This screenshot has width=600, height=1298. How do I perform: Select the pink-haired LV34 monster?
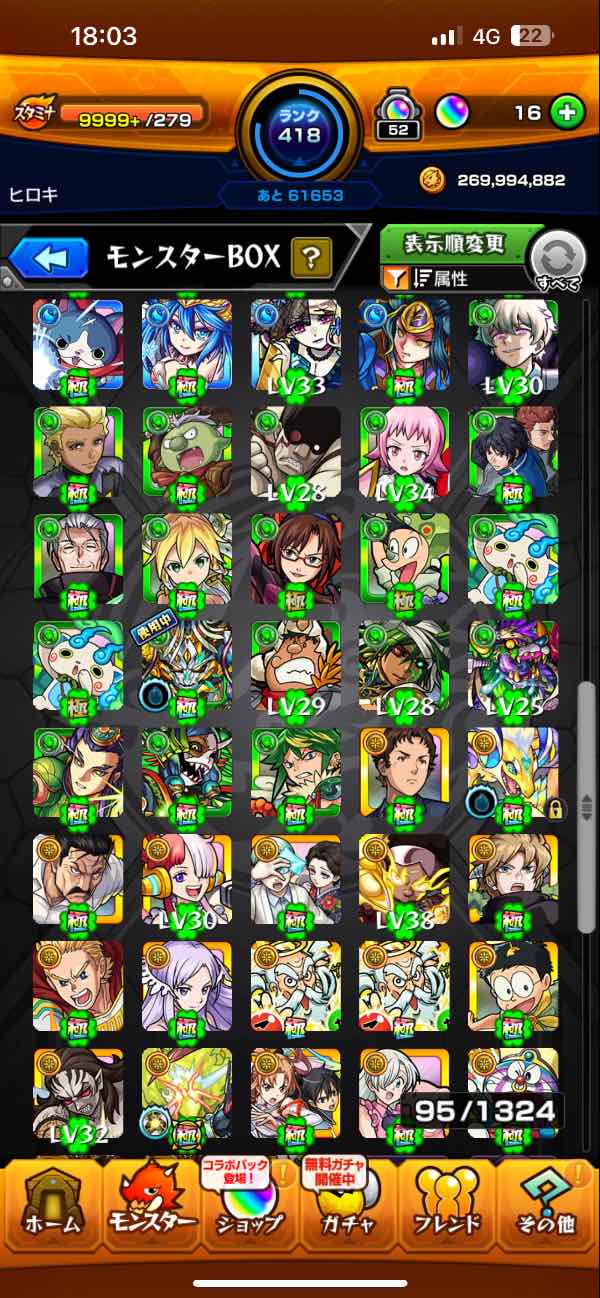pyautogui.click(x=404, y=450)
